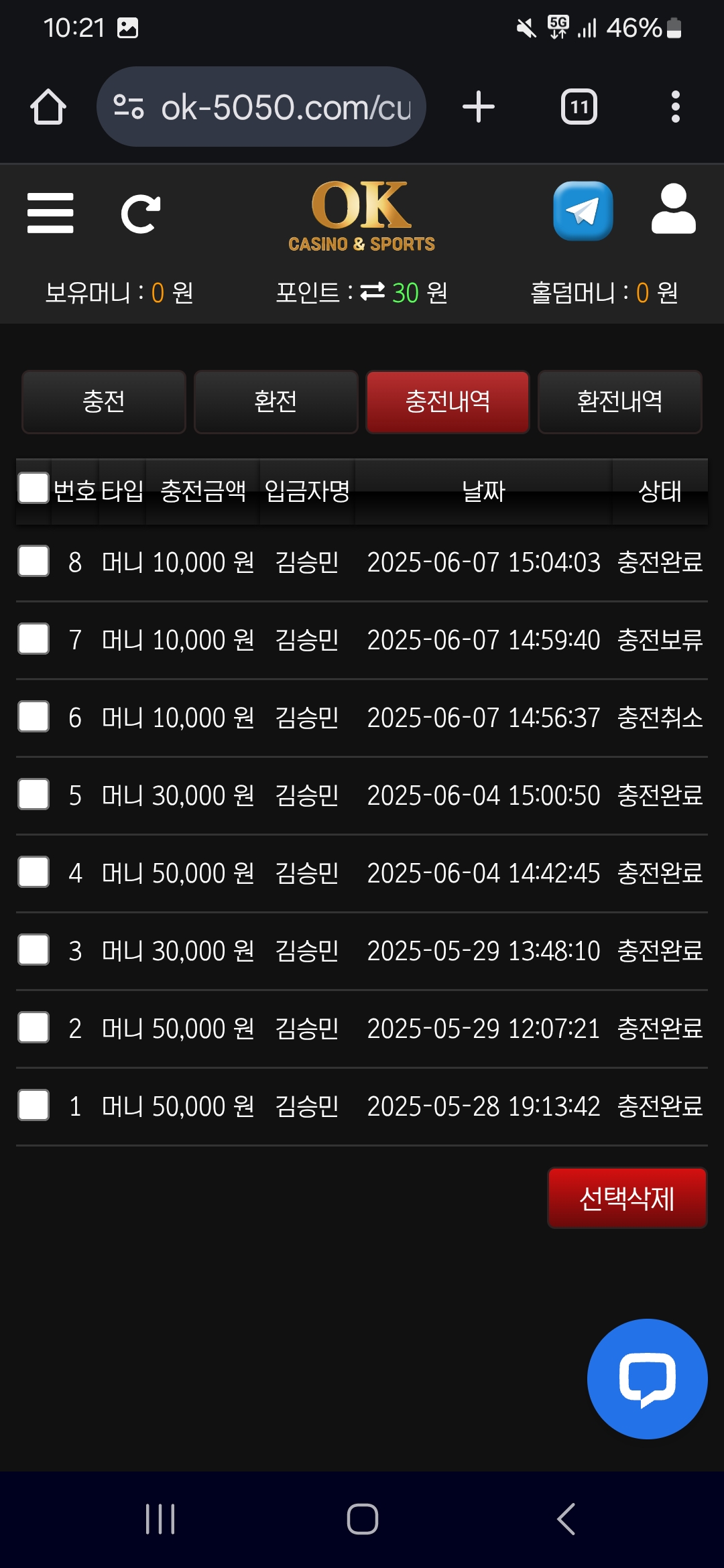
Task: Tap the 선택삭제 button
Action: pyautogui.click(x=627, y=1198)
